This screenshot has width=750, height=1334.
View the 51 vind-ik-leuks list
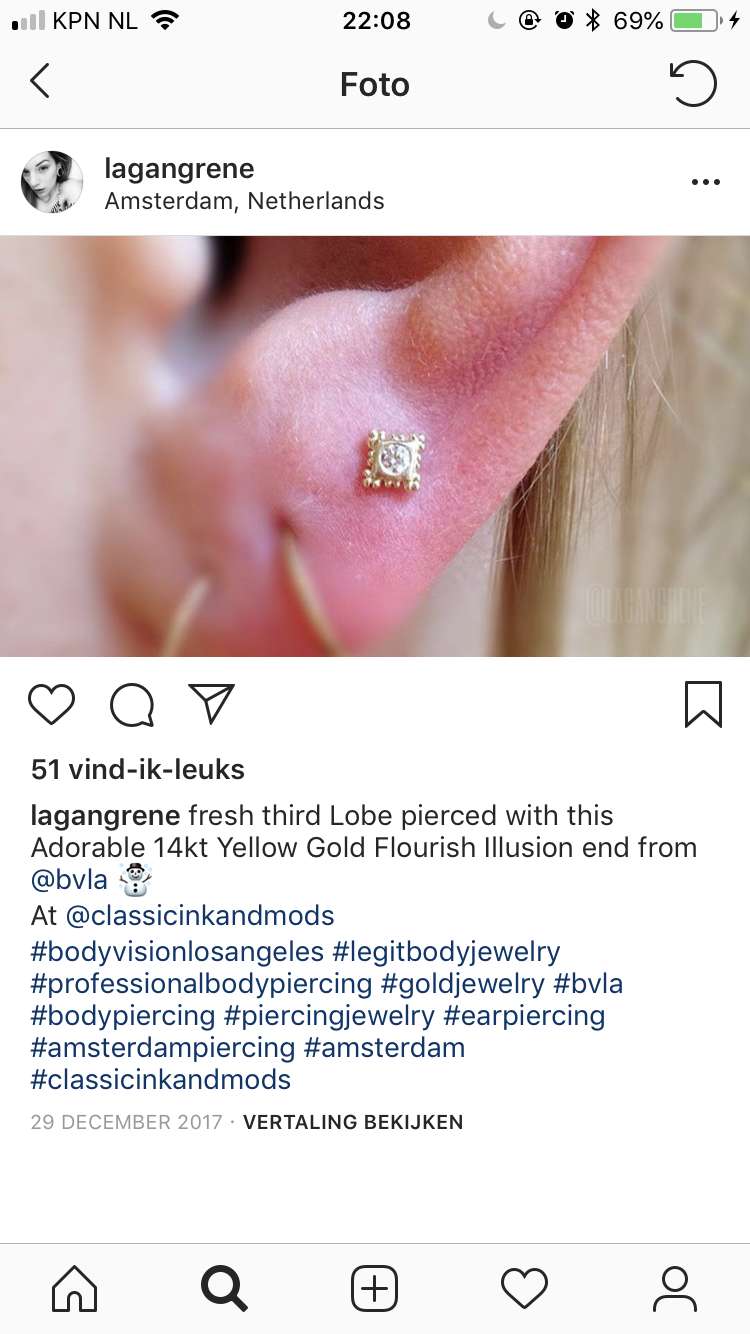[138, 769]
